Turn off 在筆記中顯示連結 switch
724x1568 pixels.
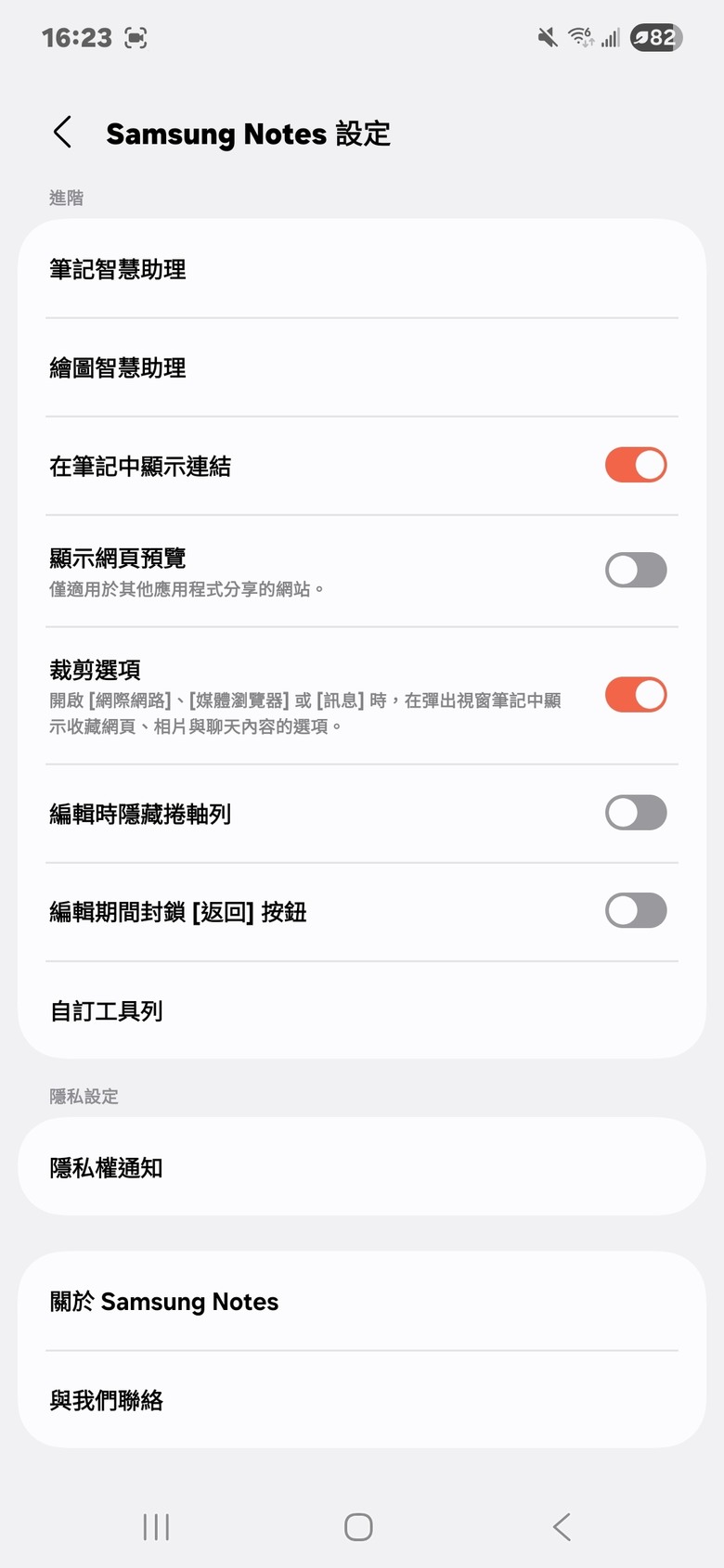636,466
